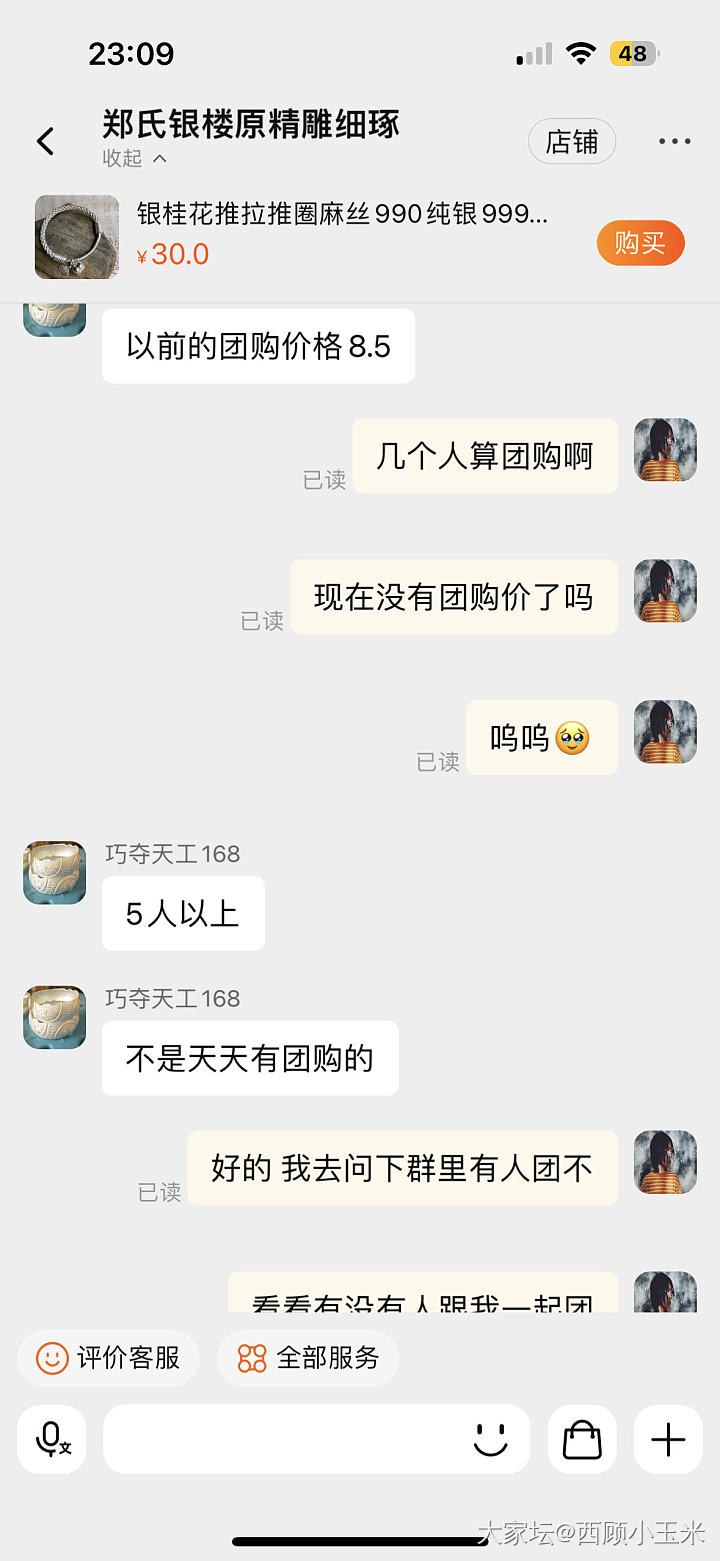Collapse the product card with 收起

coord(134,159)
